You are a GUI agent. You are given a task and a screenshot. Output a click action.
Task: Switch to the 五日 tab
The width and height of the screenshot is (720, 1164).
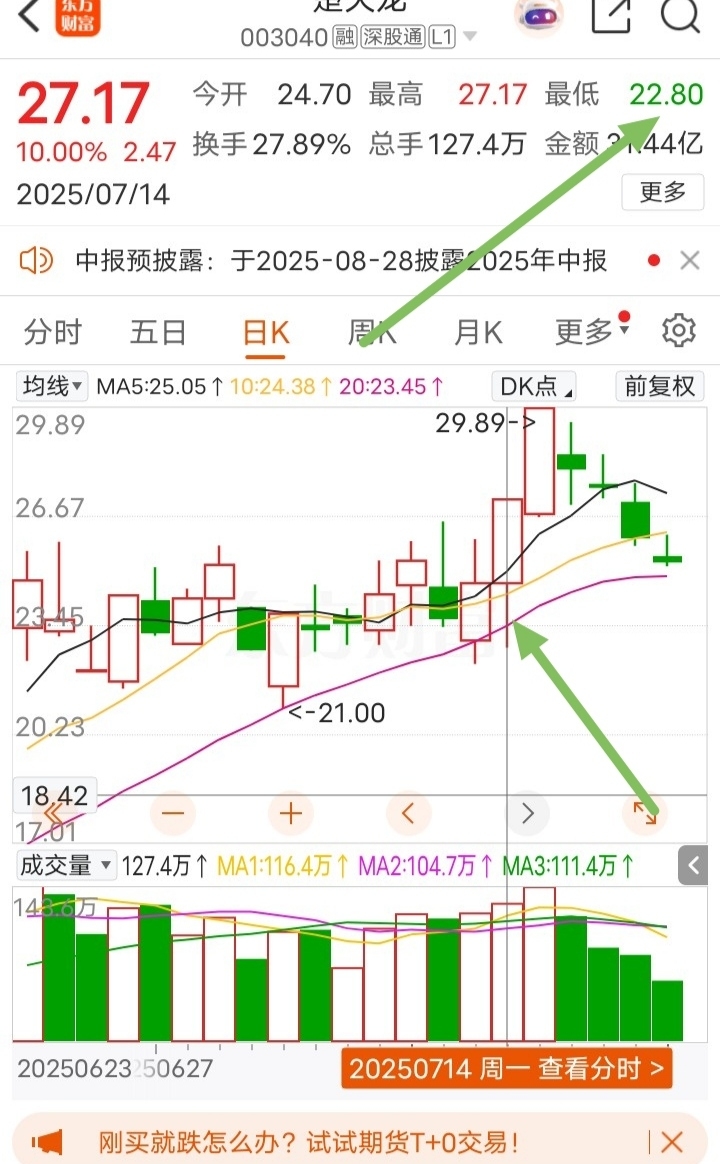pos(158,332)
